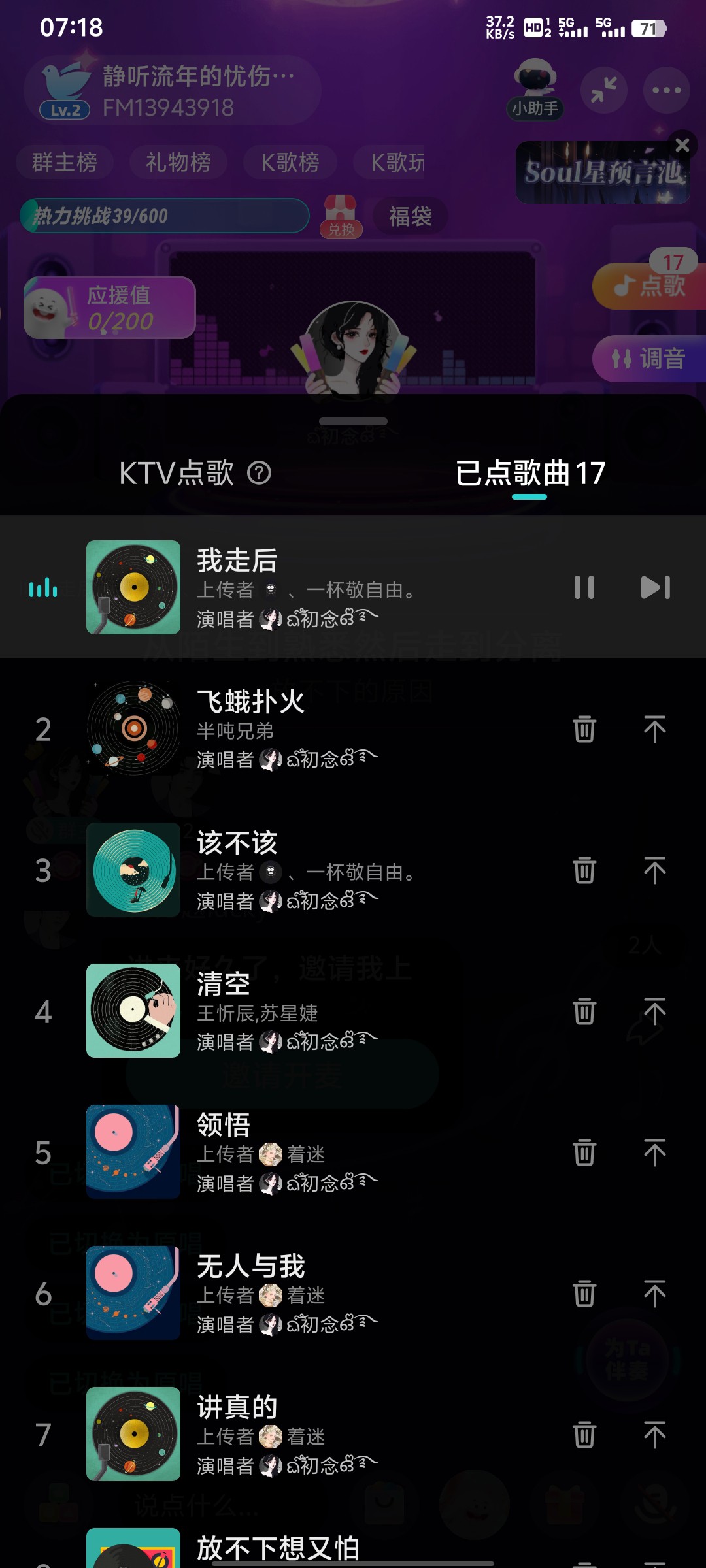Switch to the KTV点歌 tab
Screen dimensions: 706x1568
click(176, 473)
